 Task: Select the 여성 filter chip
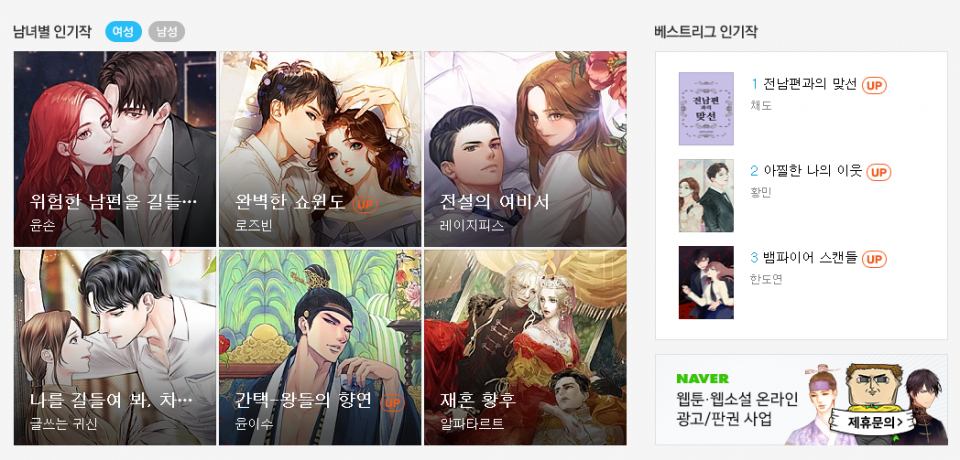[123, 31]
